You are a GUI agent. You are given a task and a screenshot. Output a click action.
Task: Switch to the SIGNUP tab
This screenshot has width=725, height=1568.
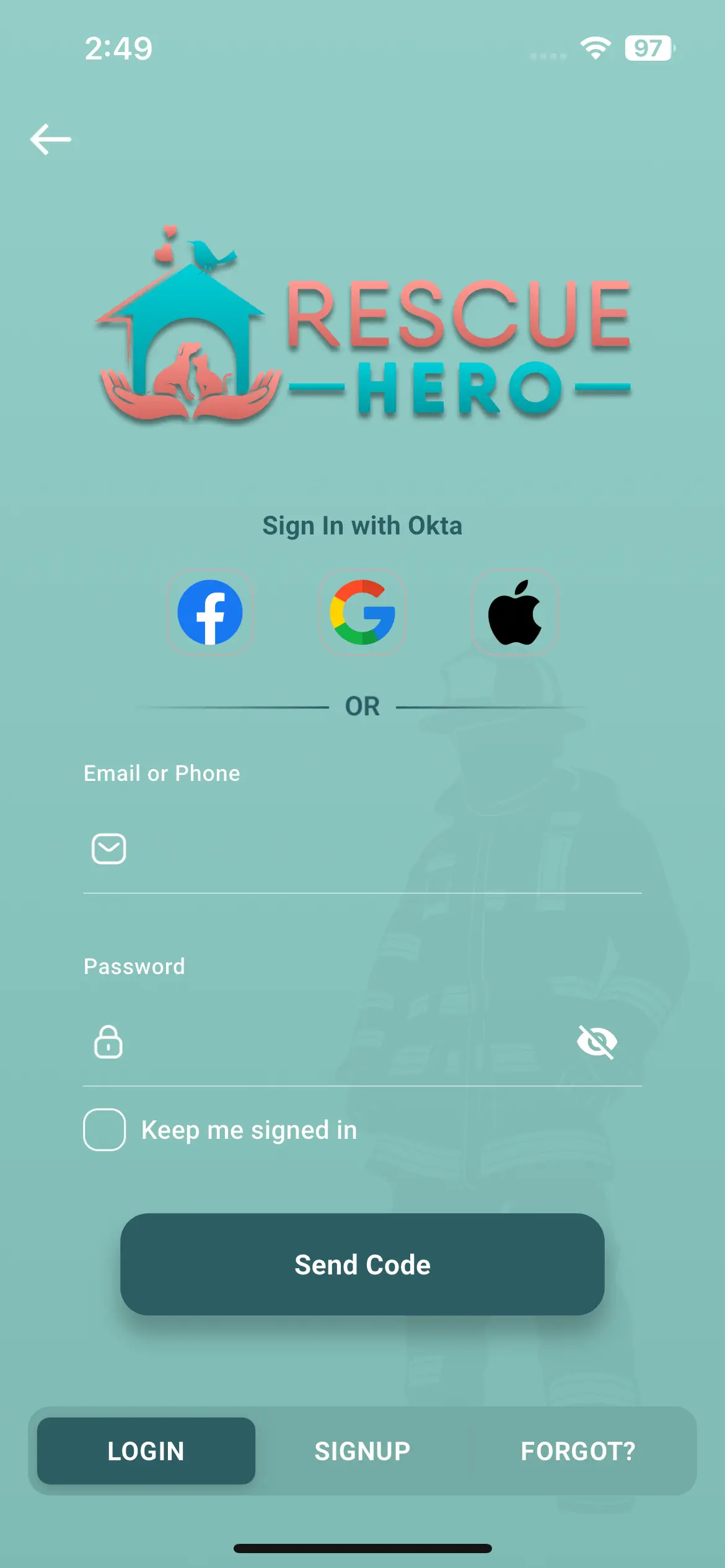362,1451
